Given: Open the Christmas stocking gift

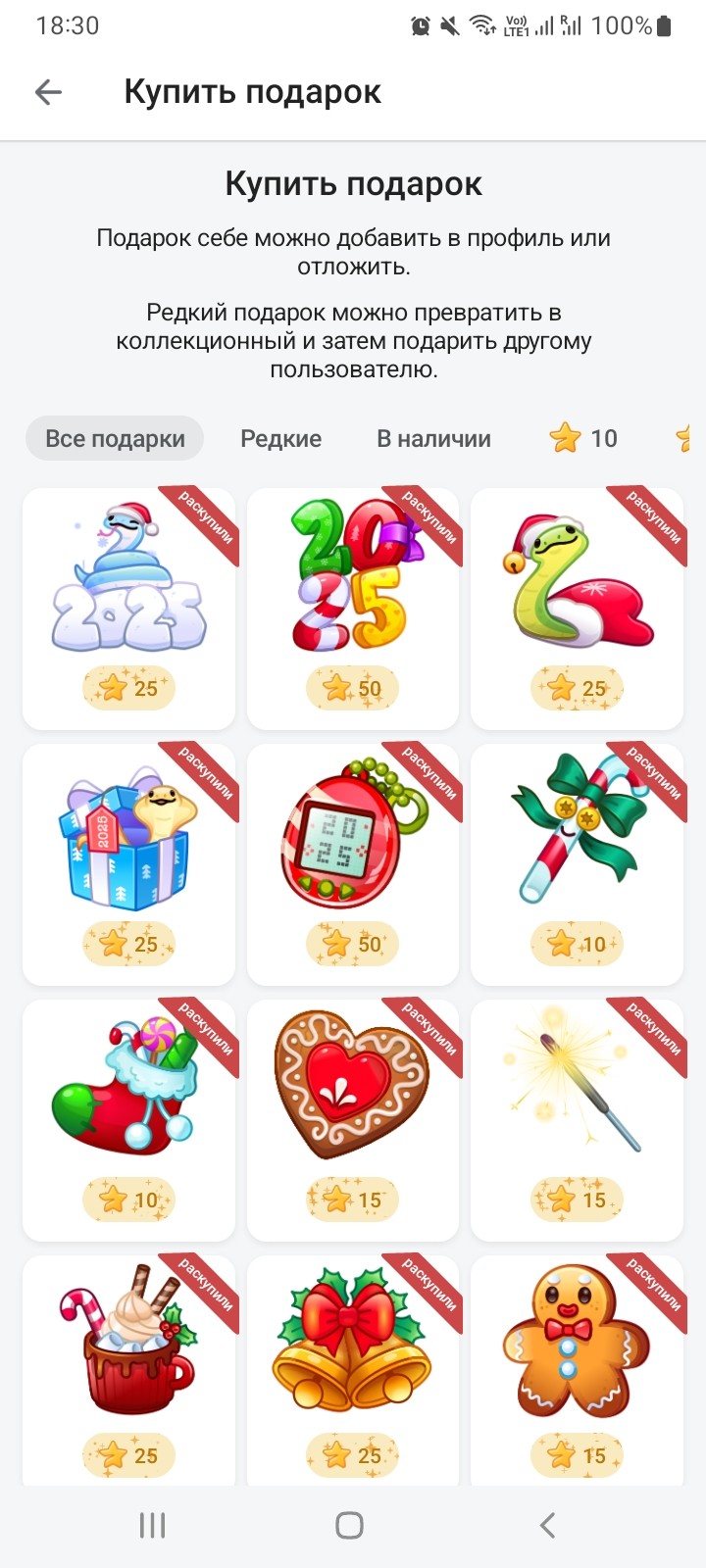Looking at the screenshot, I should click(128, 1119).
